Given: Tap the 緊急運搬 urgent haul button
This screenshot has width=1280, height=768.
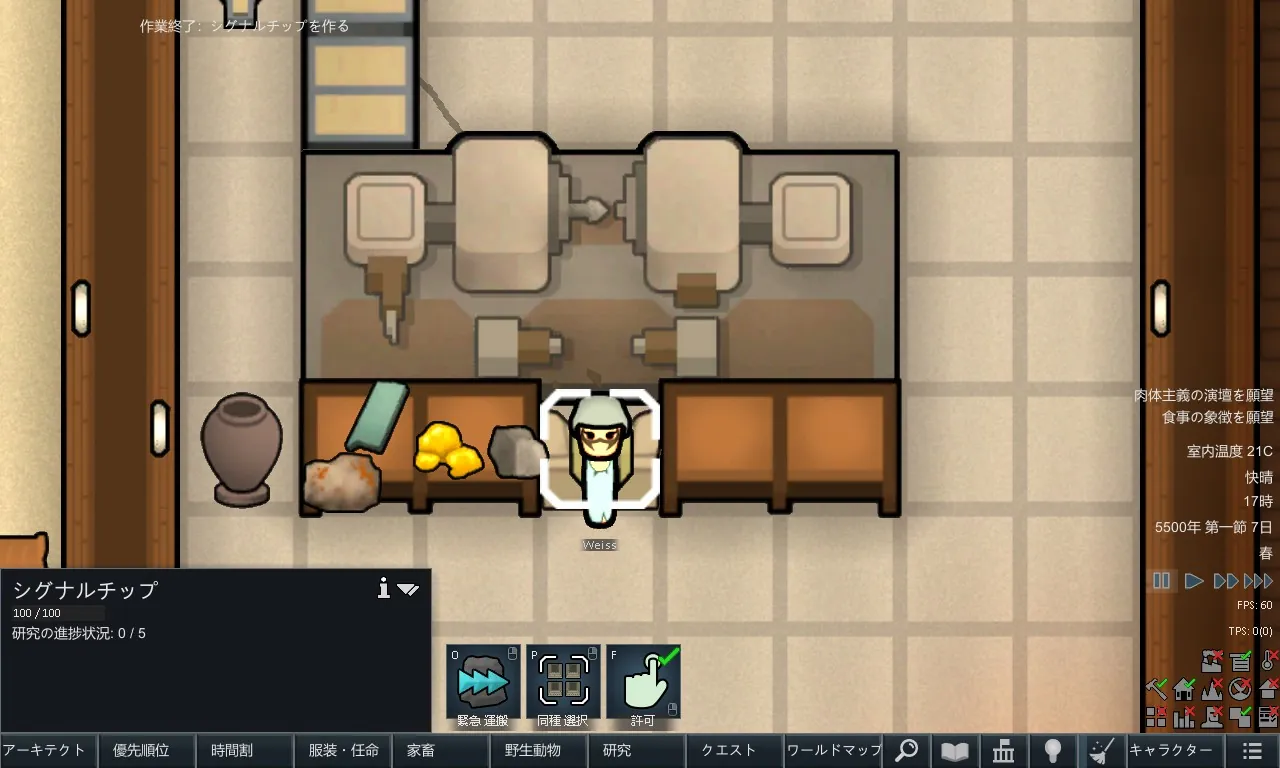Looking at the screenshot, I should point(483,682).
